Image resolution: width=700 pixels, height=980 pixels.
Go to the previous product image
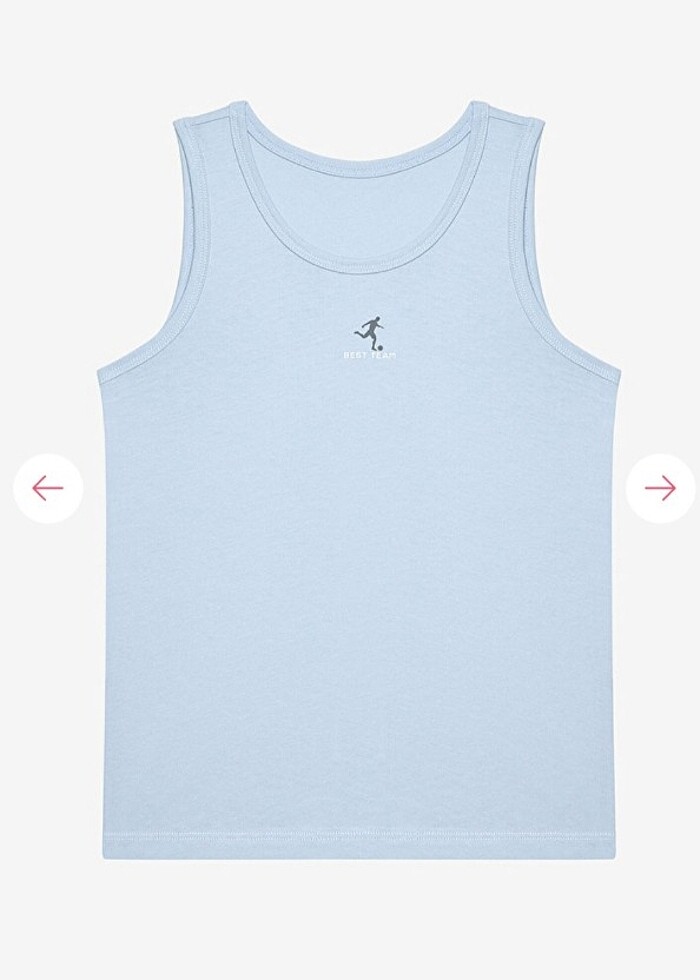tap(47, 488)
